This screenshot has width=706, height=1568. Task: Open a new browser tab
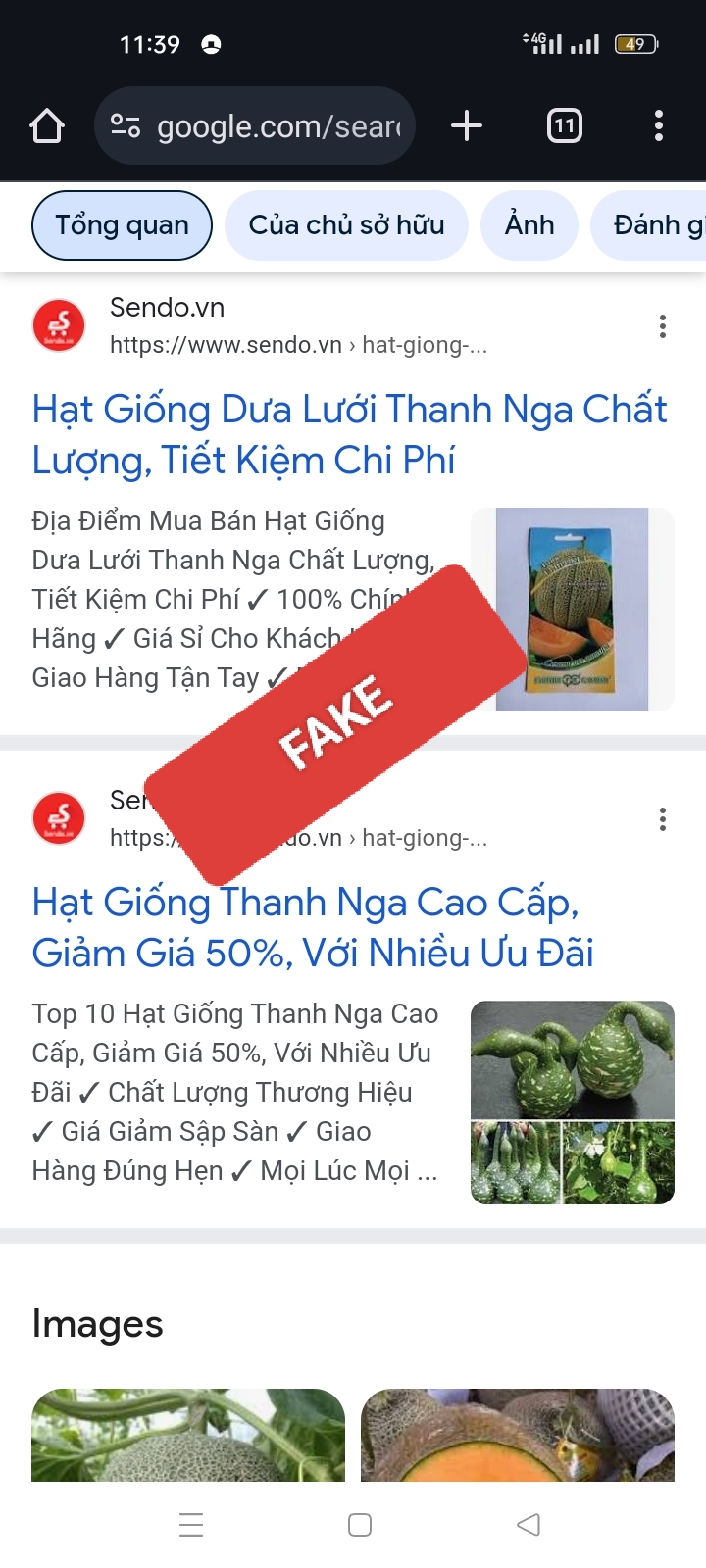click(467, 125)
